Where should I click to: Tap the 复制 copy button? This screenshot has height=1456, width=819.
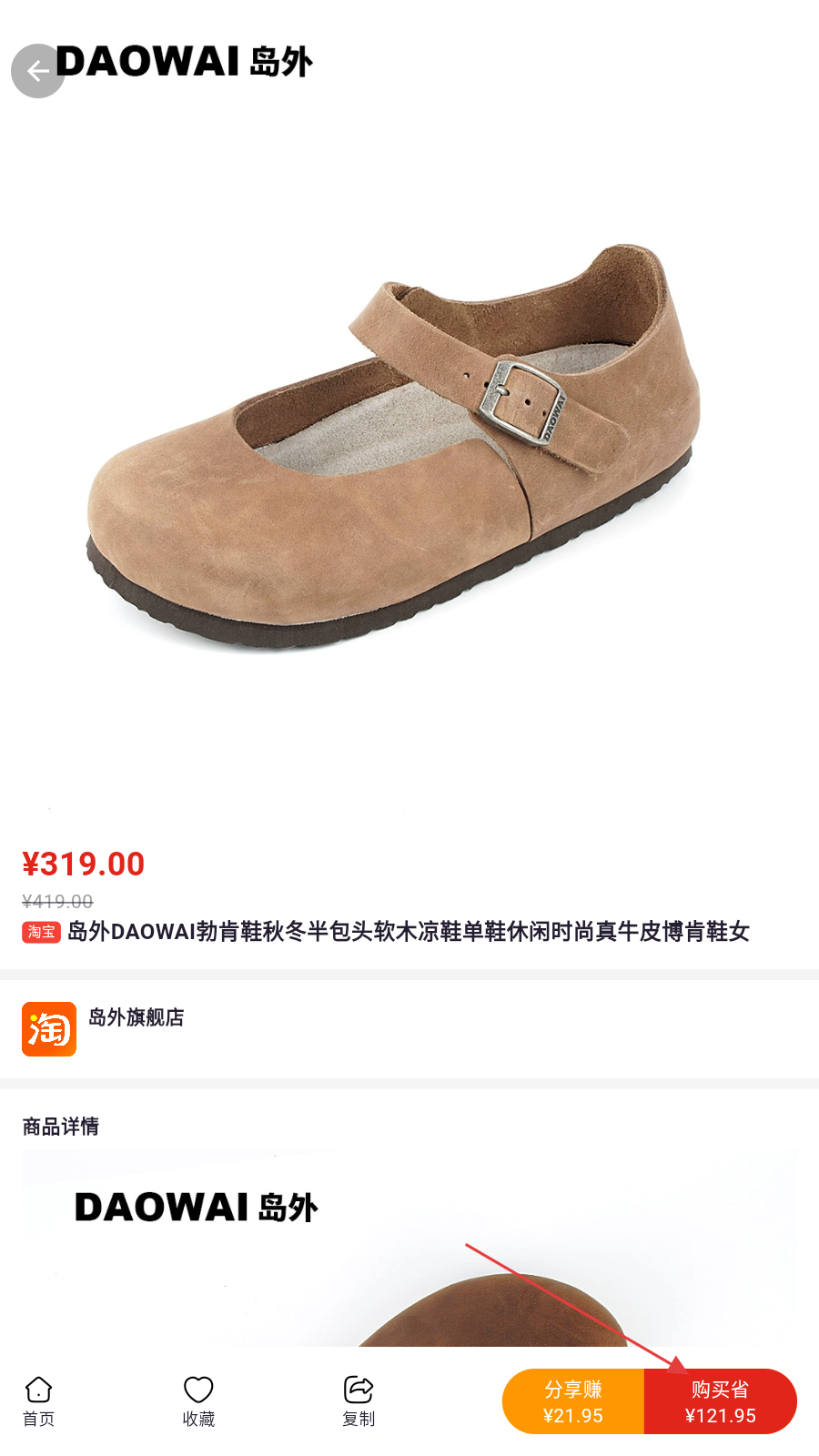[x=359, y=1401]
